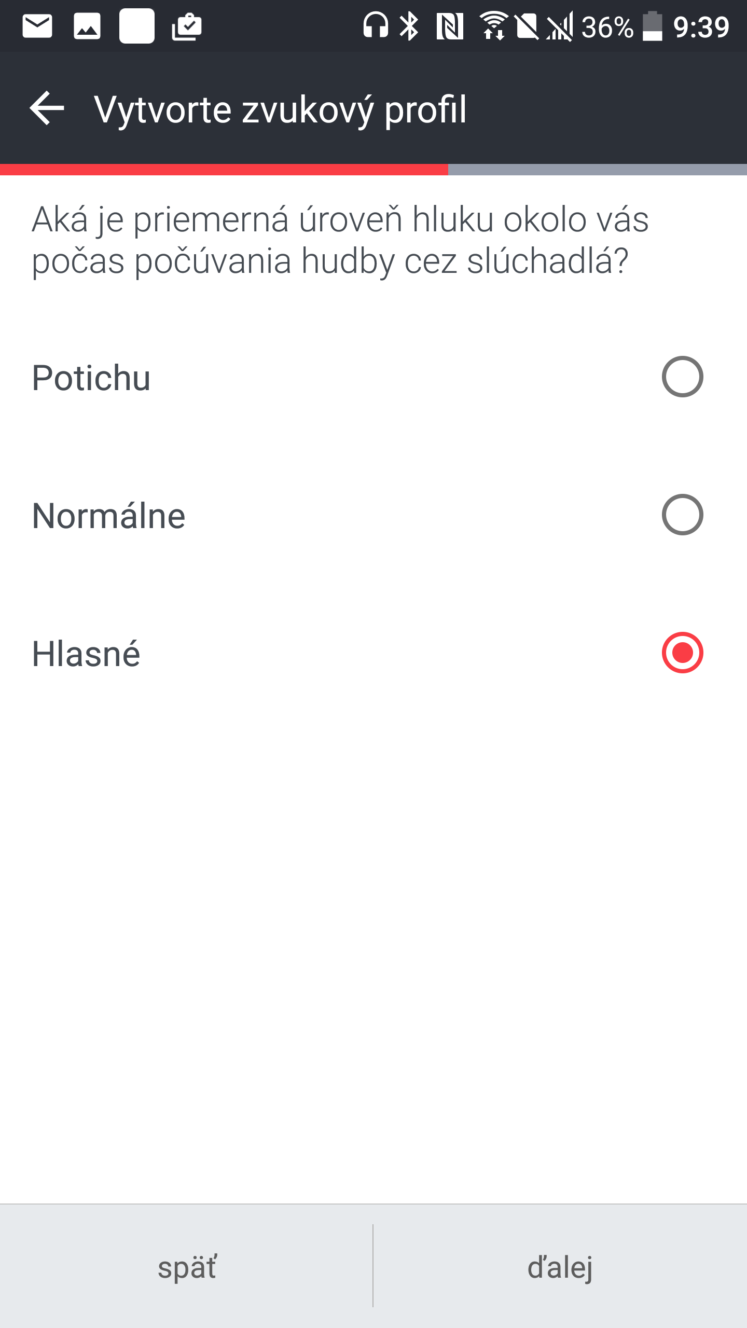747x1328 pixels.
Task: Choose the Normálne radio button
Action: click(682, 516)
